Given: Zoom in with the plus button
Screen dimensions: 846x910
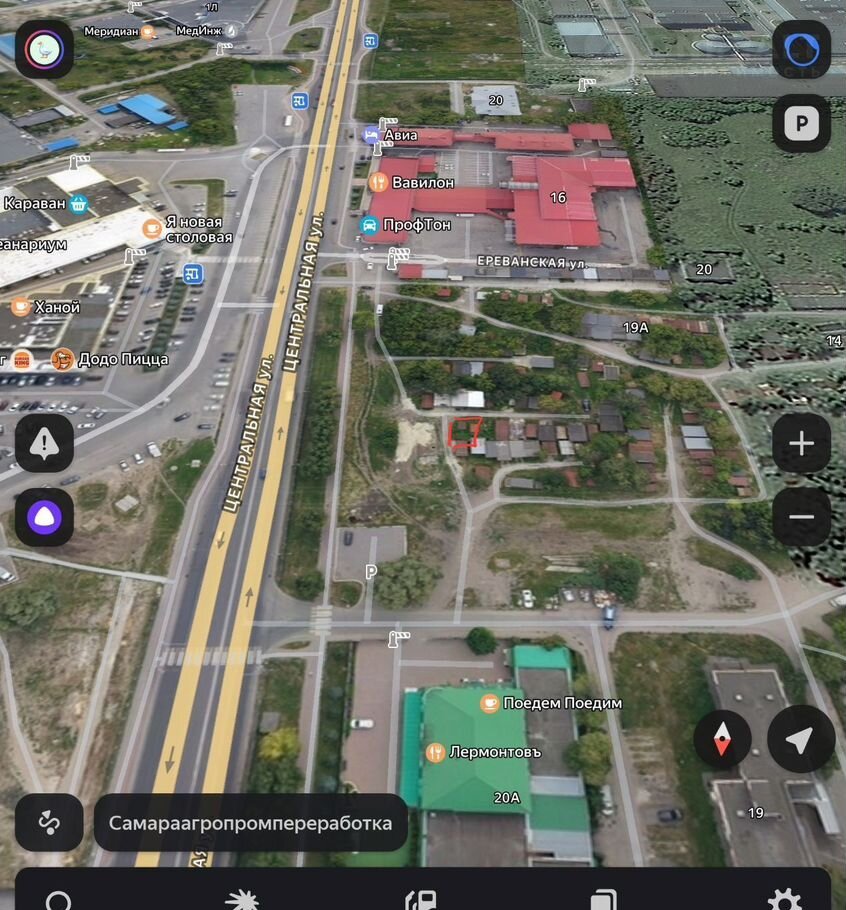Looking at the screenshot, I should point(801,444).
